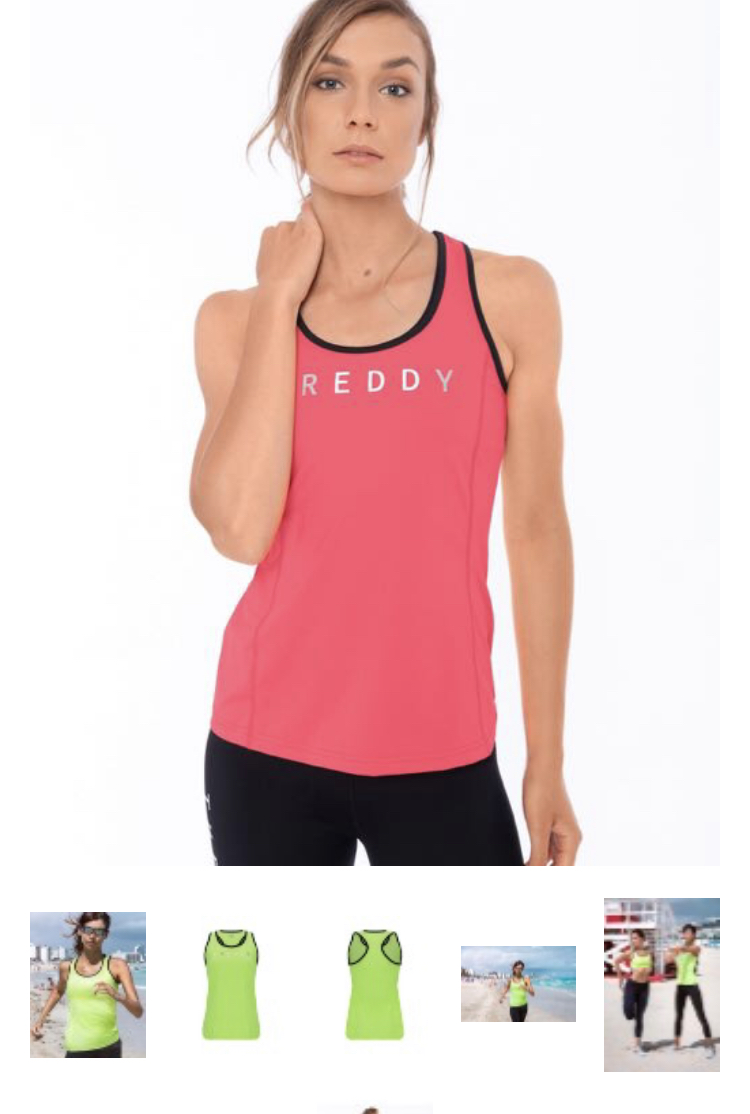The width and height of the screenshot is (750, 1114).
Task: Open the main pink tank top image
Action: tap(375, 432)
